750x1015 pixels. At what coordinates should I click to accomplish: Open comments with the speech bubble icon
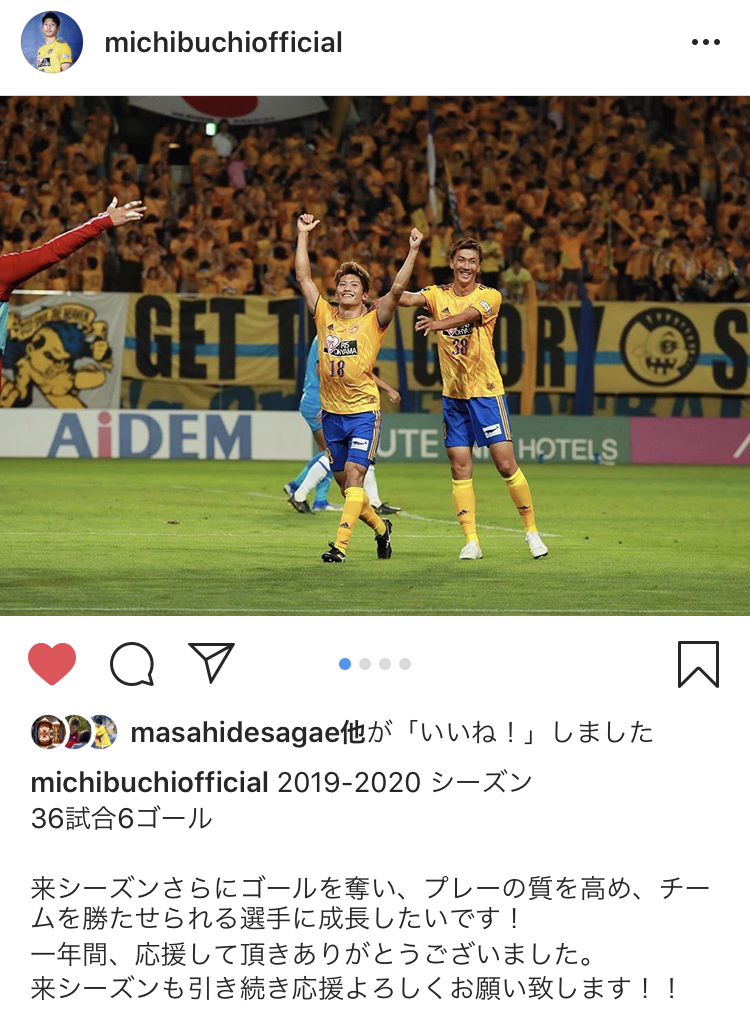pos(132,663)
